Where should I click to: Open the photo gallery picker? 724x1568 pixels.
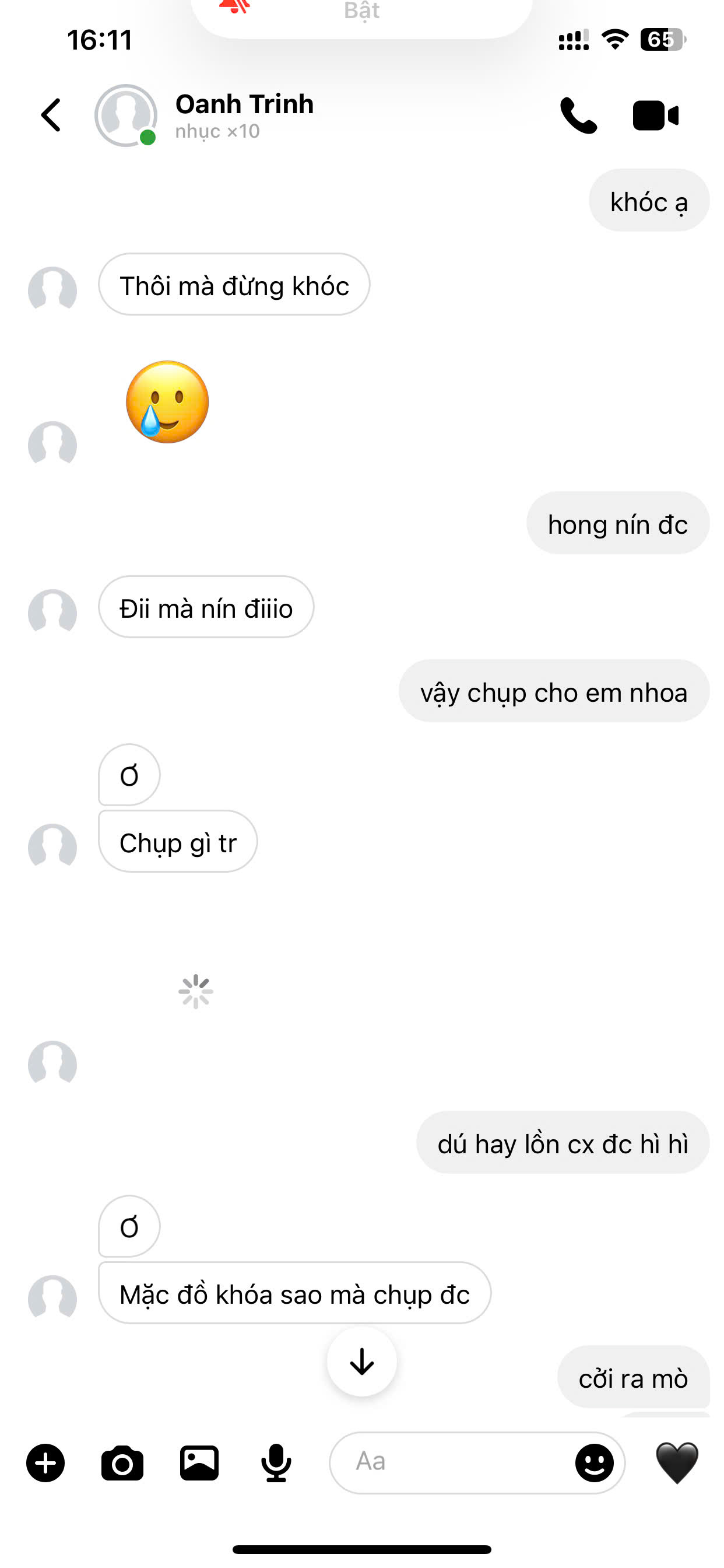[199, 1462]
